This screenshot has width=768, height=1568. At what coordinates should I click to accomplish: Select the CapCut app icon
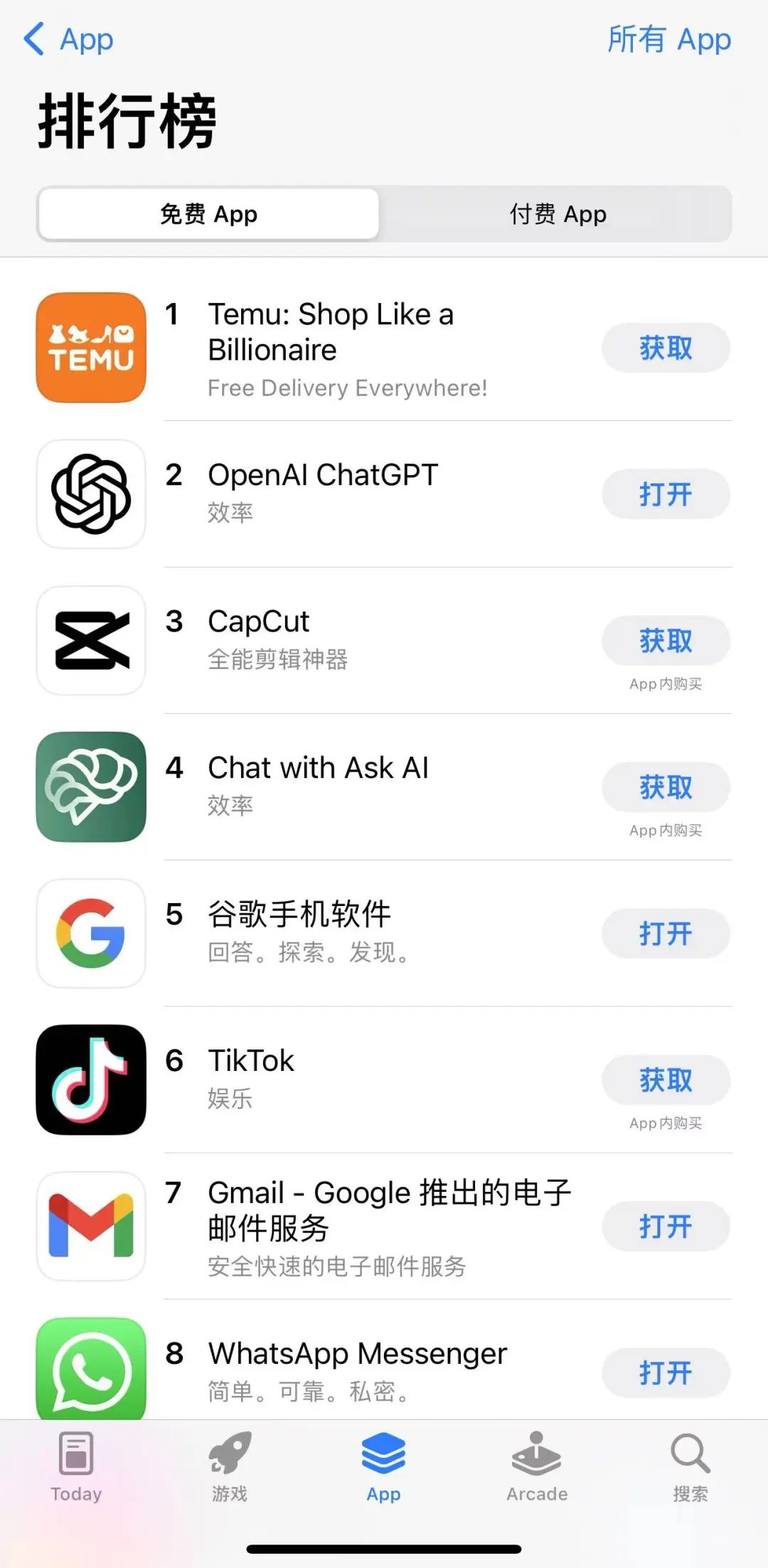click(90, 641)
